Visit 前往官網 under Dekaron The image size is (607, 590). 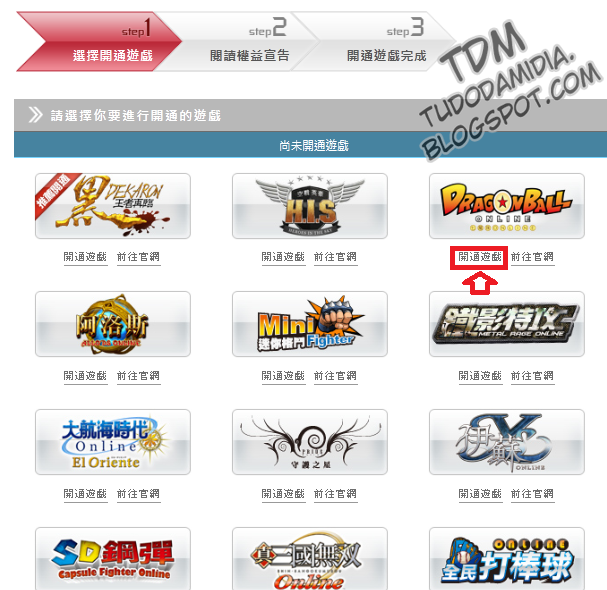[138, 257]
